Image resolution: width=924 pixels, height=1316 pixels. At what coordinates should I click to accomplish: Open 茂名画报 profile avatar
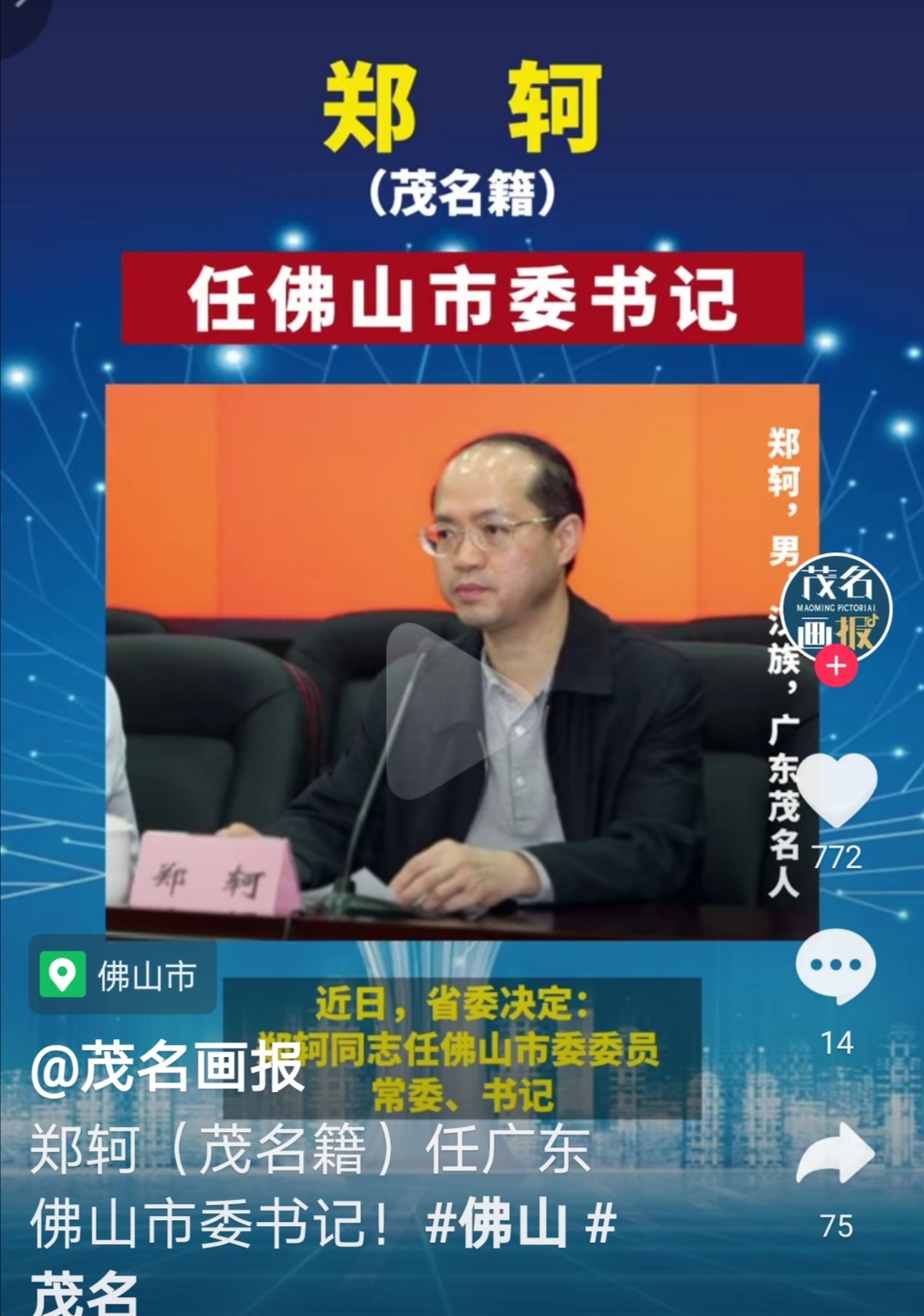tap(836, 609)
